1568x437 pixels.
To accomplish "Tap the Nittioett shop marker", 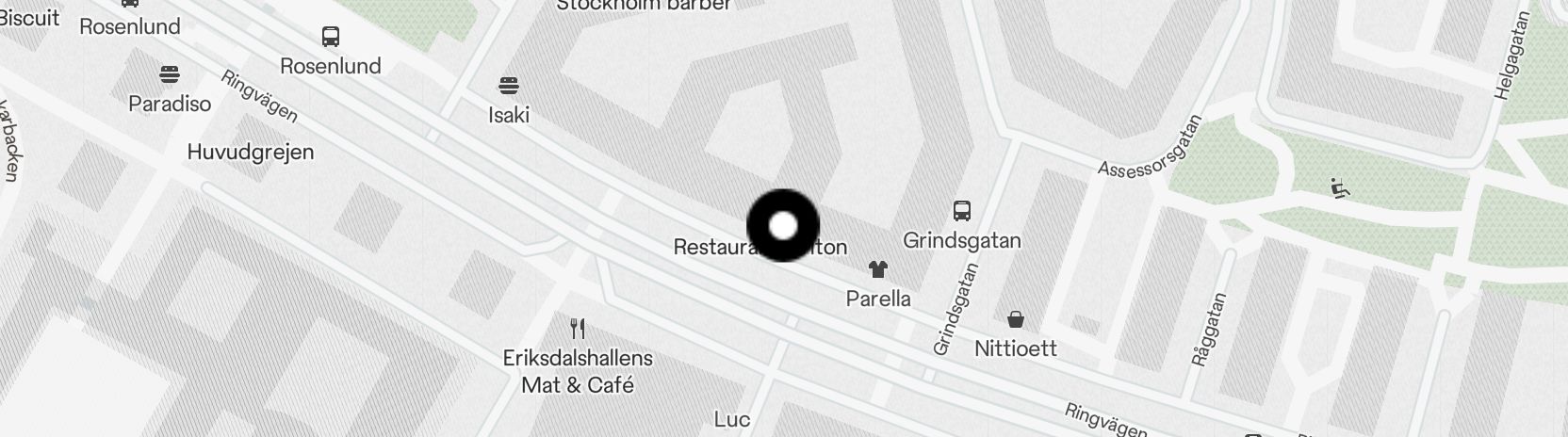I will pyautogui.click(x=1015, y=320).
